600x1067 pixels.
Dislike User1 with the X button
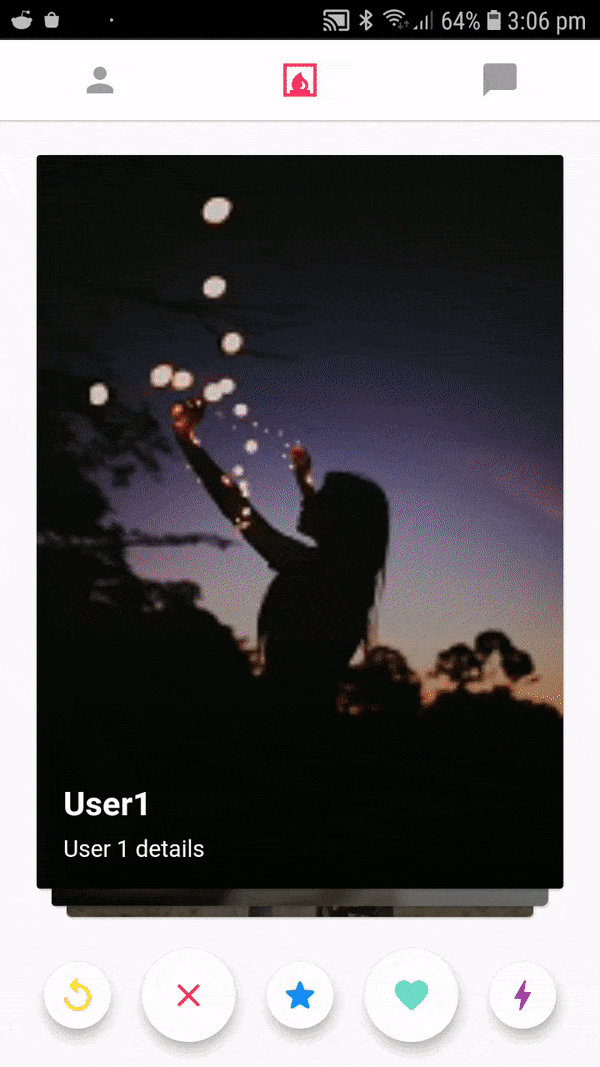pos(189,995)
